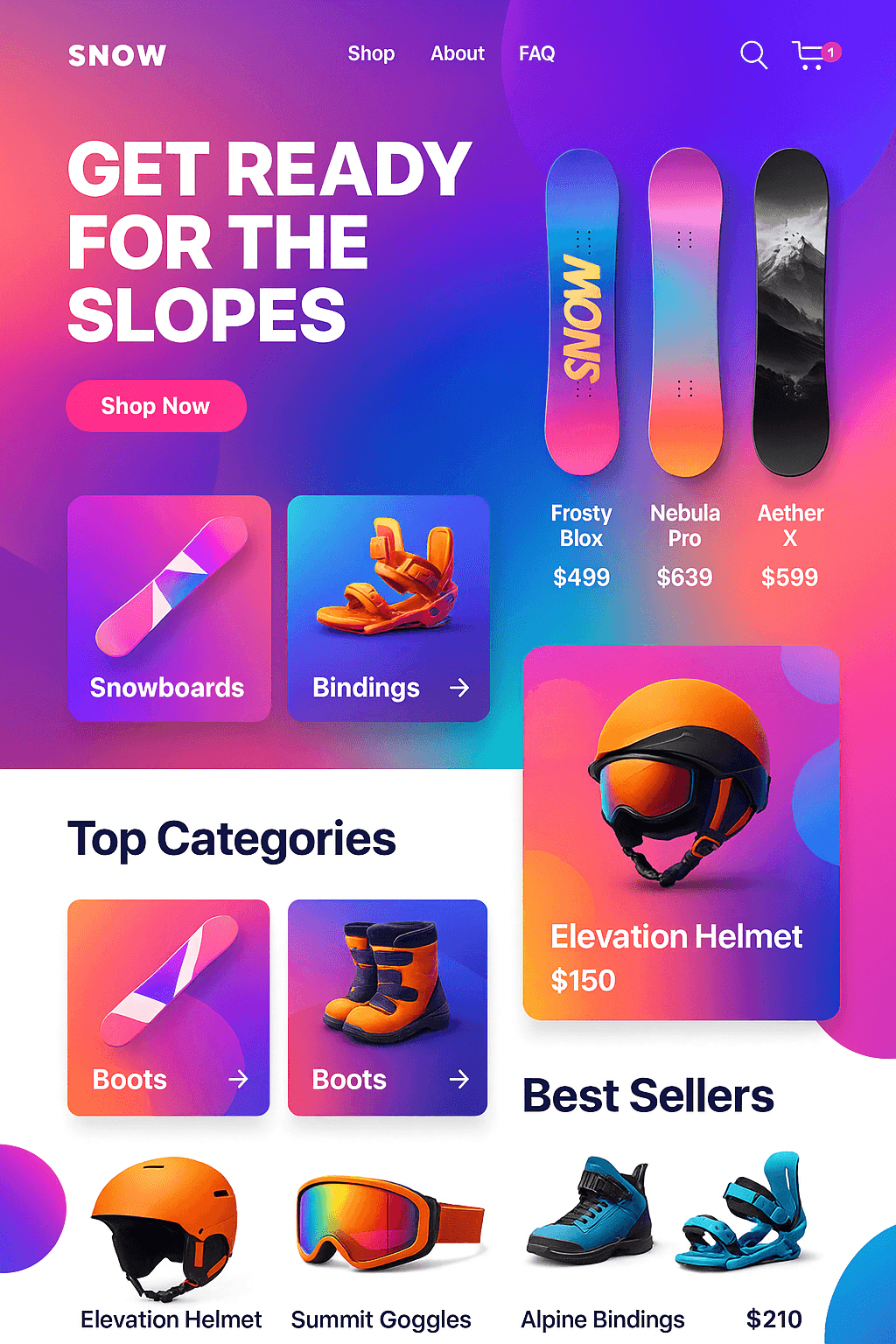Viewport: 896px width, 1344px height.
Task: View the Frosty Blox snowboard
Action: tap(582, 313)
